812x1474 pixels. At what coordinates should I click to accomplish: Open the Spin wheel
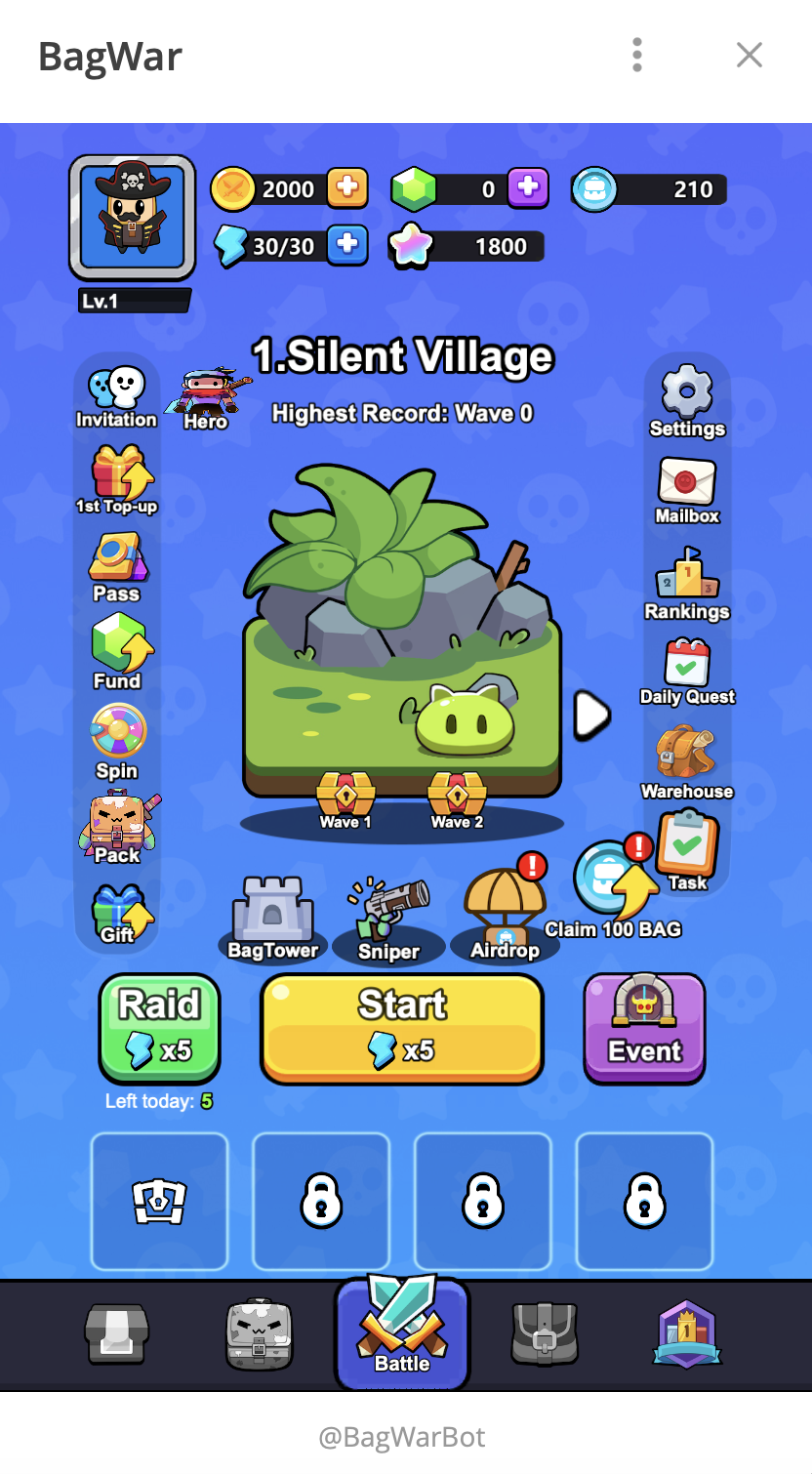coord(117,740)
